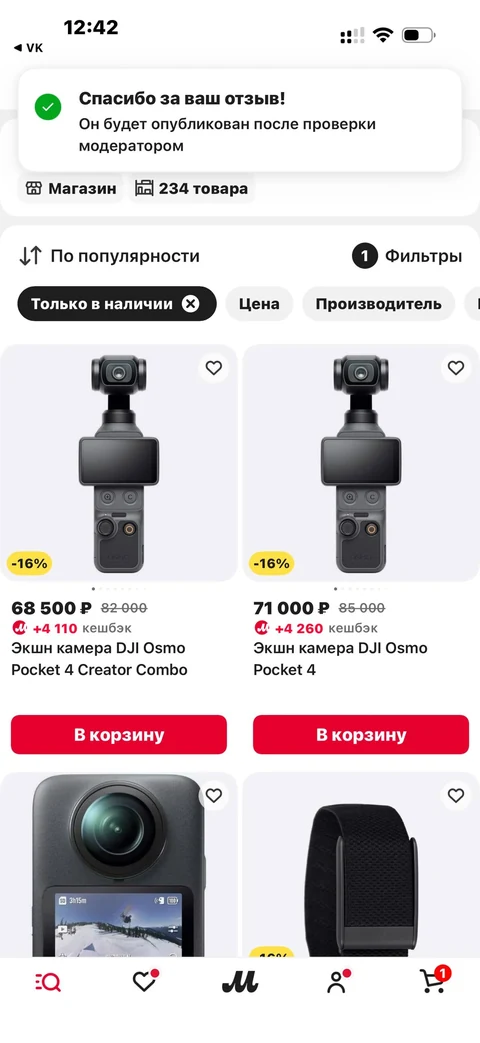This screenshot has width=480, height=1043.
Task: Open the Магазин chip
Action: (x=70, y=188)
